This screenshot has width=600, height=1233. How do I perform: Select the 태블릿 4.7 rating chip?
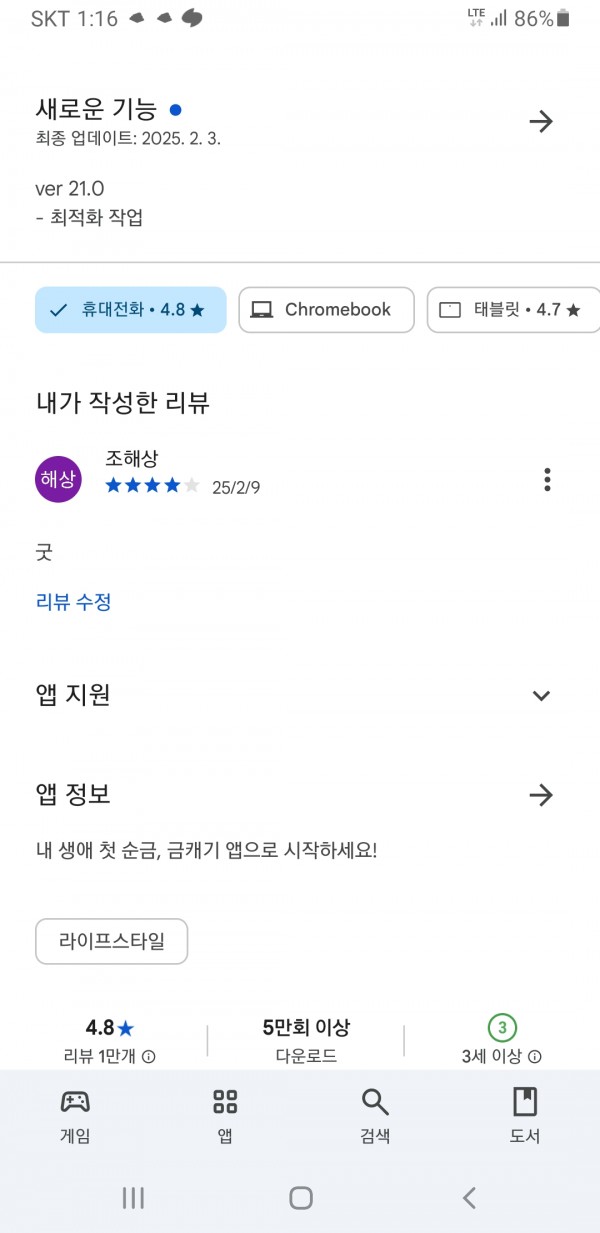tap(513, 310)
